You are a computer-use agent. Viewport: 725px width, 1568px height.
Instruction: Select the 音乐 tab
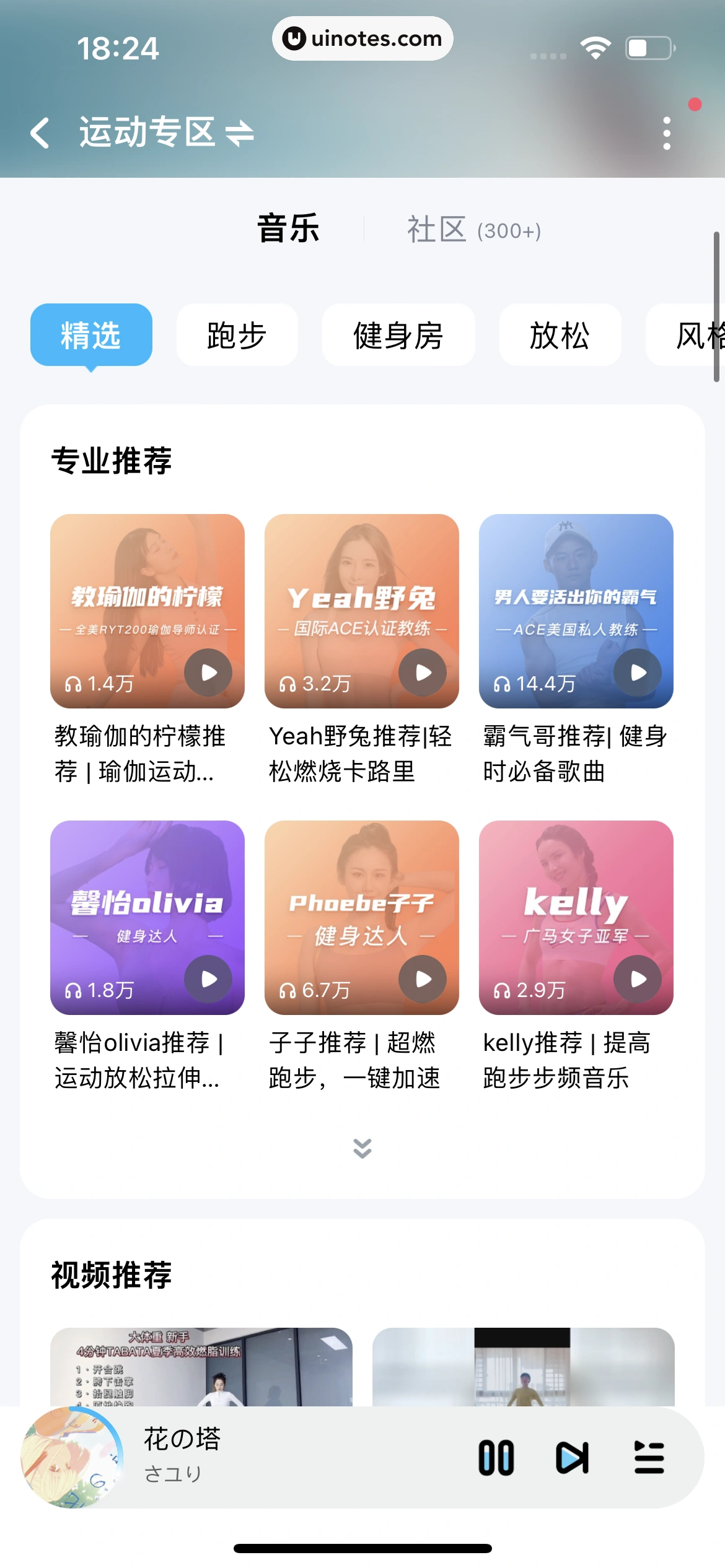tap(289, 229)
